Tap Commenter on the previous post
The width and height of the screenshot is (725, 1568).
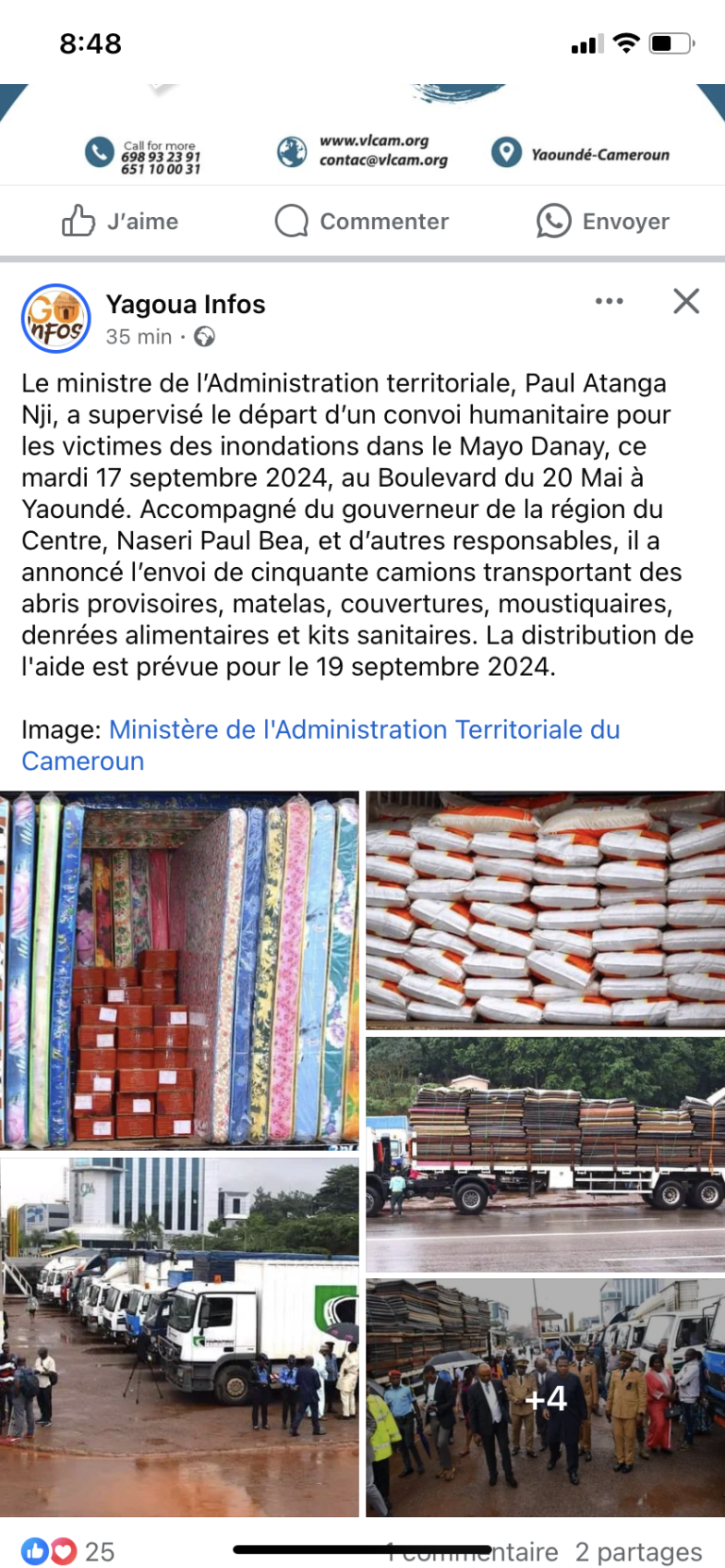(x=362, y=221)
